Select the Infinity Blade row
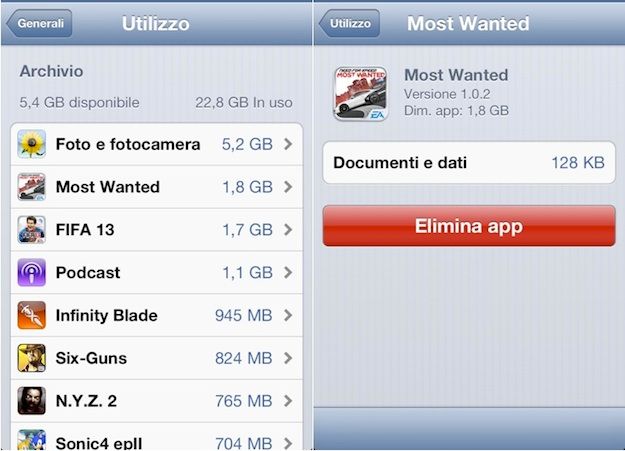The height and width of the screenshot is (451, 625). [156, 316]
